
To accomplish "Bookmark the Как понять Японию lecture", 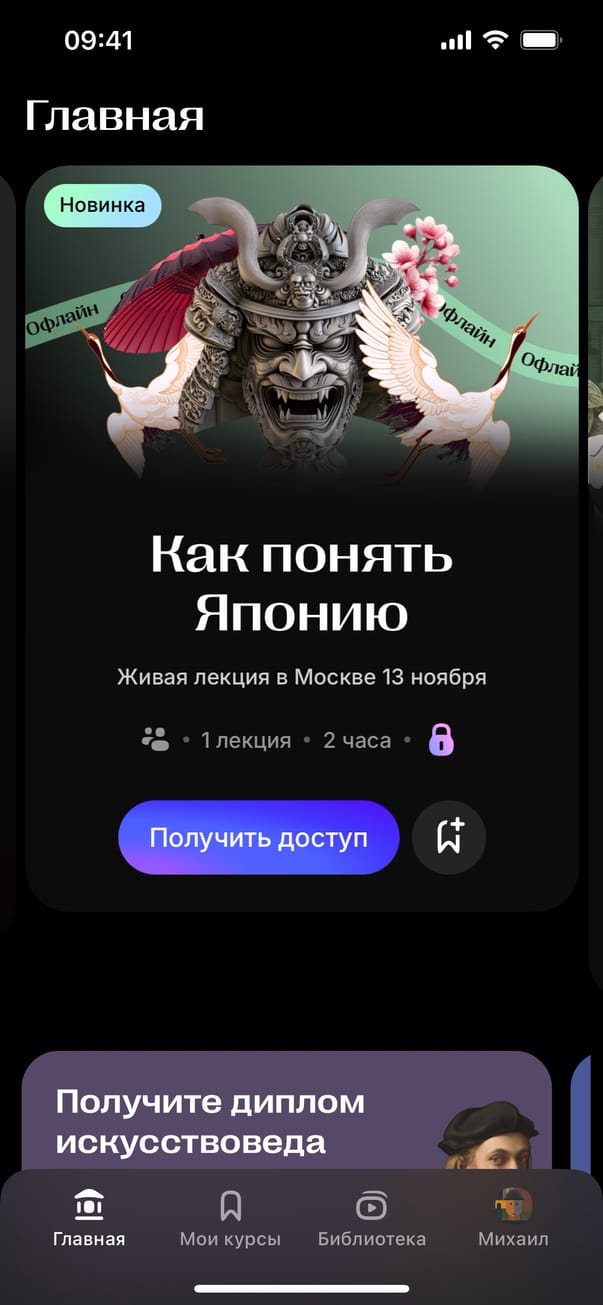I will tap(449, 838).
